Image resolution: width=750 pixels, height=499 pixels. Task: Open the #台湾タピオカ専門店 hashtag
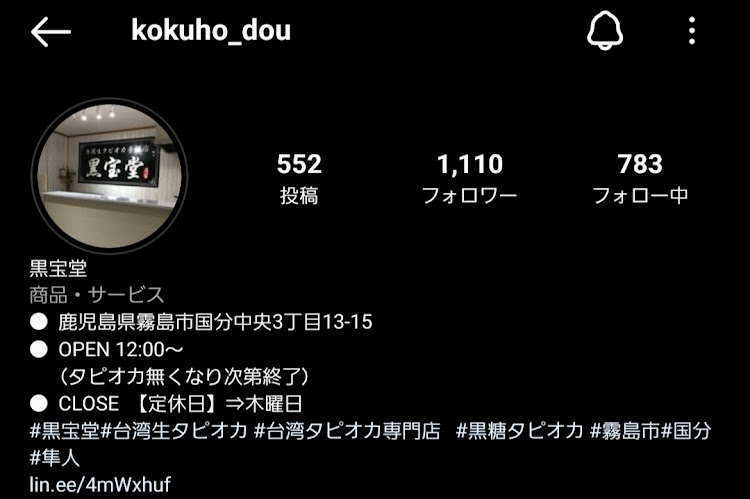tap(347, 431)
